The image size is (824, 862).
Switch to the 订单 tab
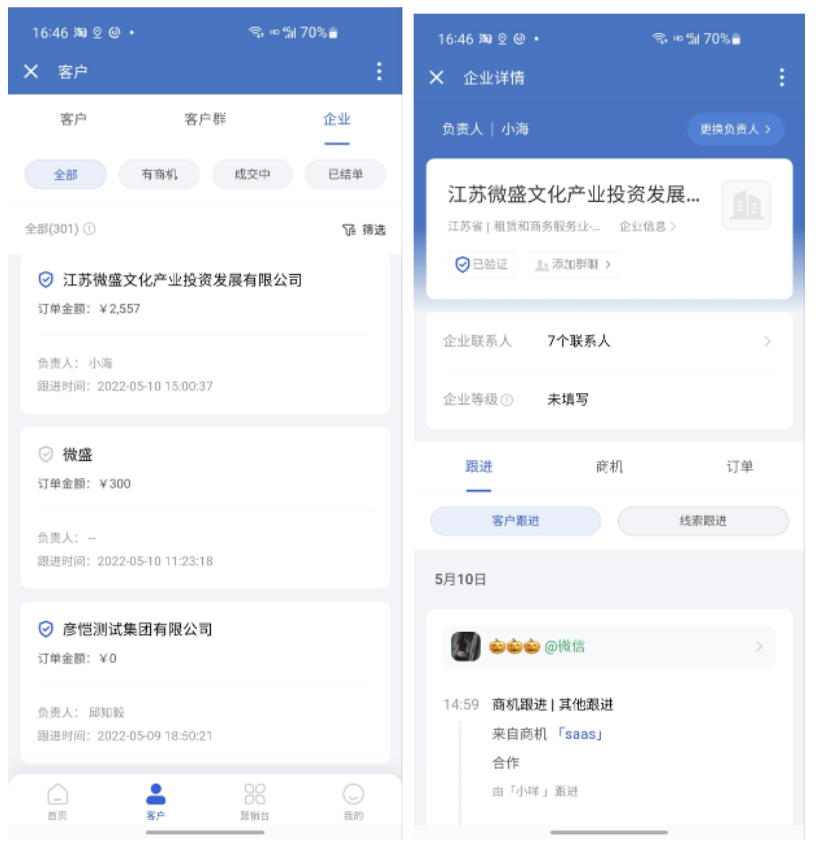click(740, 467)
